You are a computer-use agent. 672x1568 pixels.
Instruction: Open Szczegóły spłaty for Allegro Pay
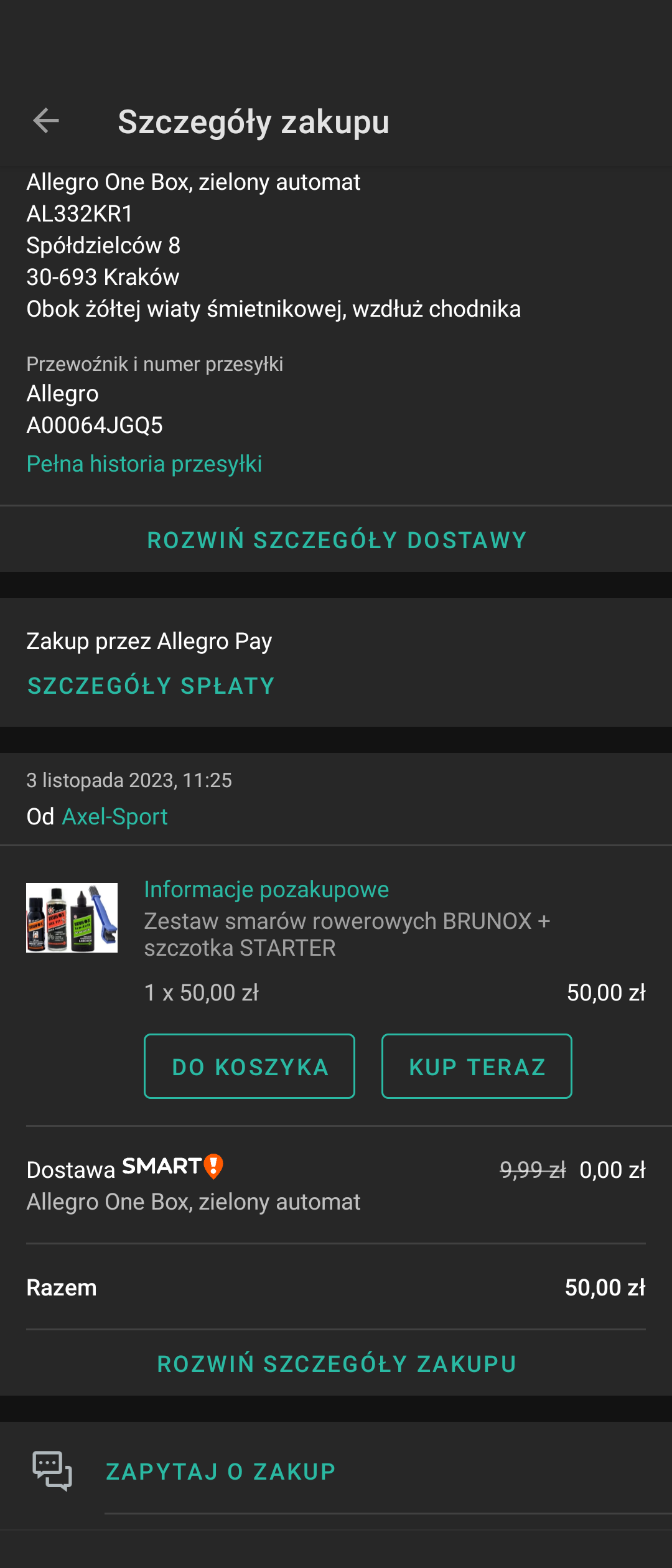(x=149, y=685)
